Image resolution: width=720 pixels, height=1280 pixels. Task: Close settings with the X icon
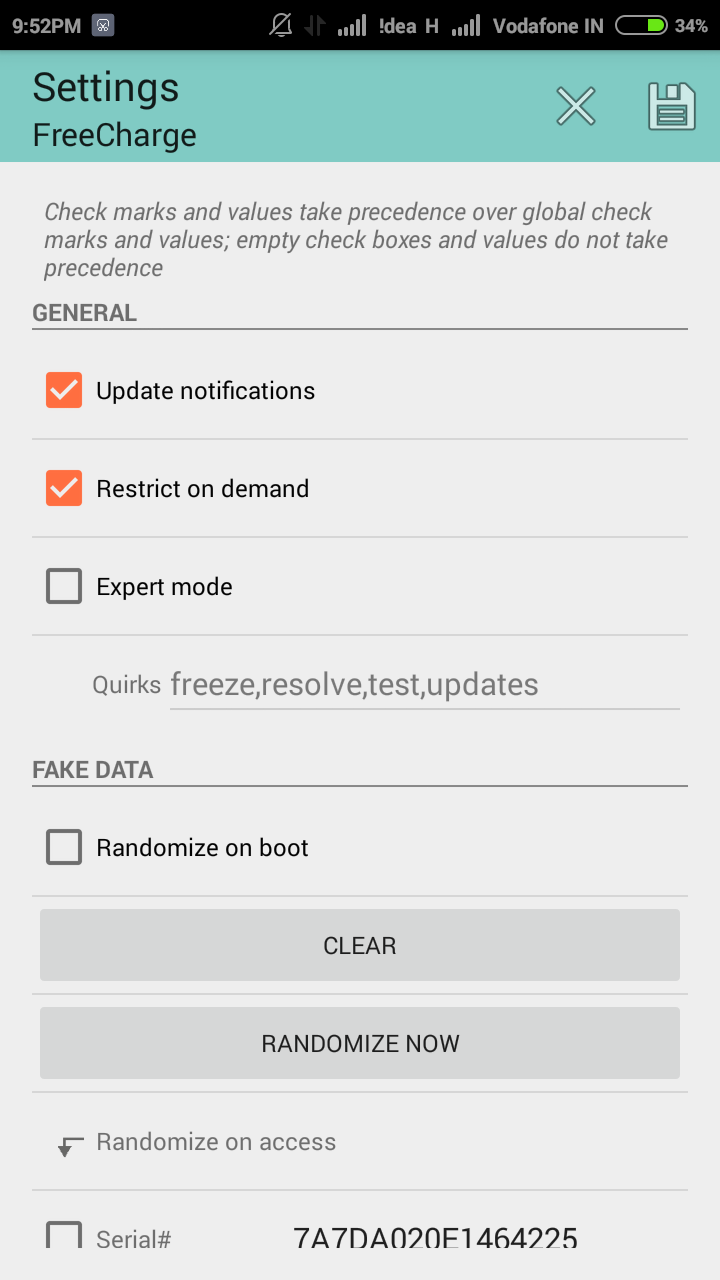pyautogui.click(x=576, y=106)
